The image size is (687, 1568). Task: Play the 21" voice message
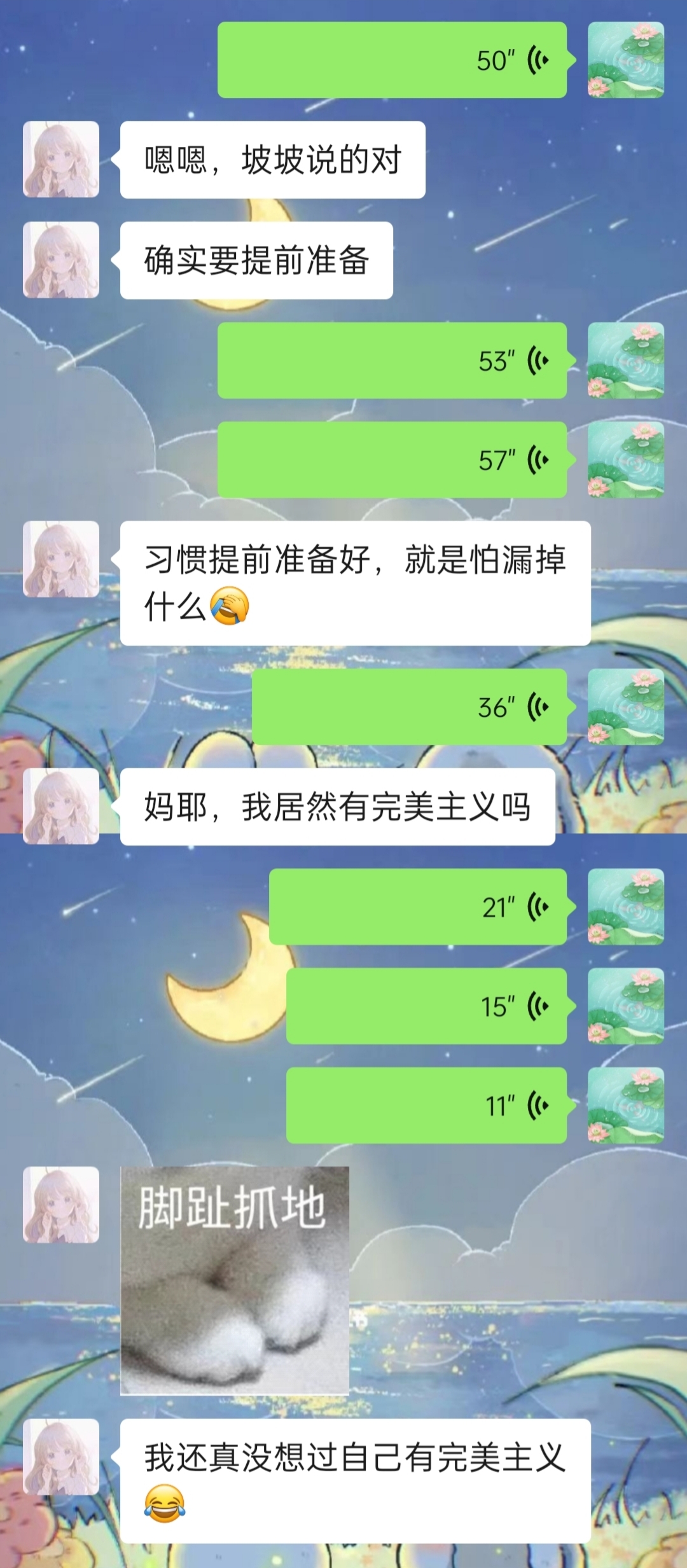click(418, 906)
